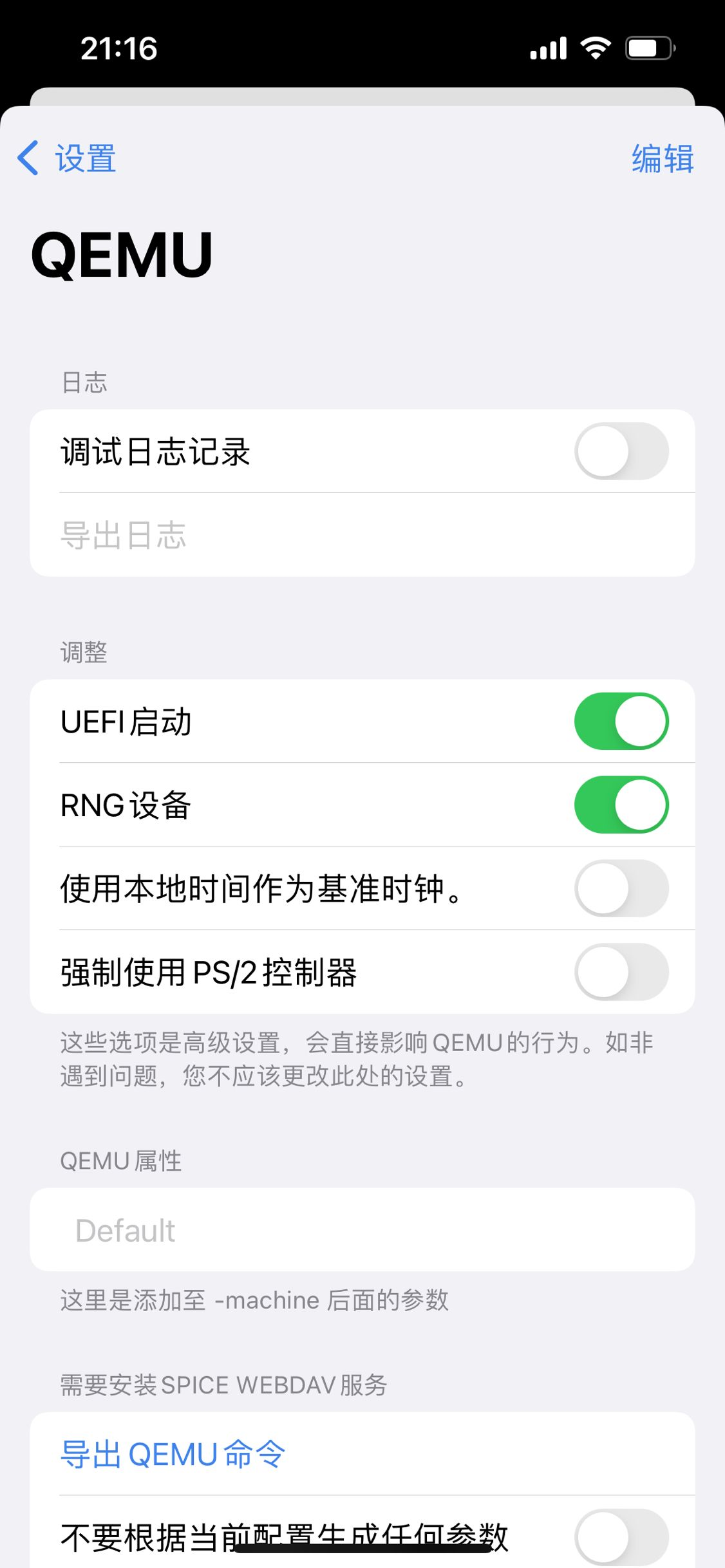Tap the 调试日志记录 row label

click(156, 451)
